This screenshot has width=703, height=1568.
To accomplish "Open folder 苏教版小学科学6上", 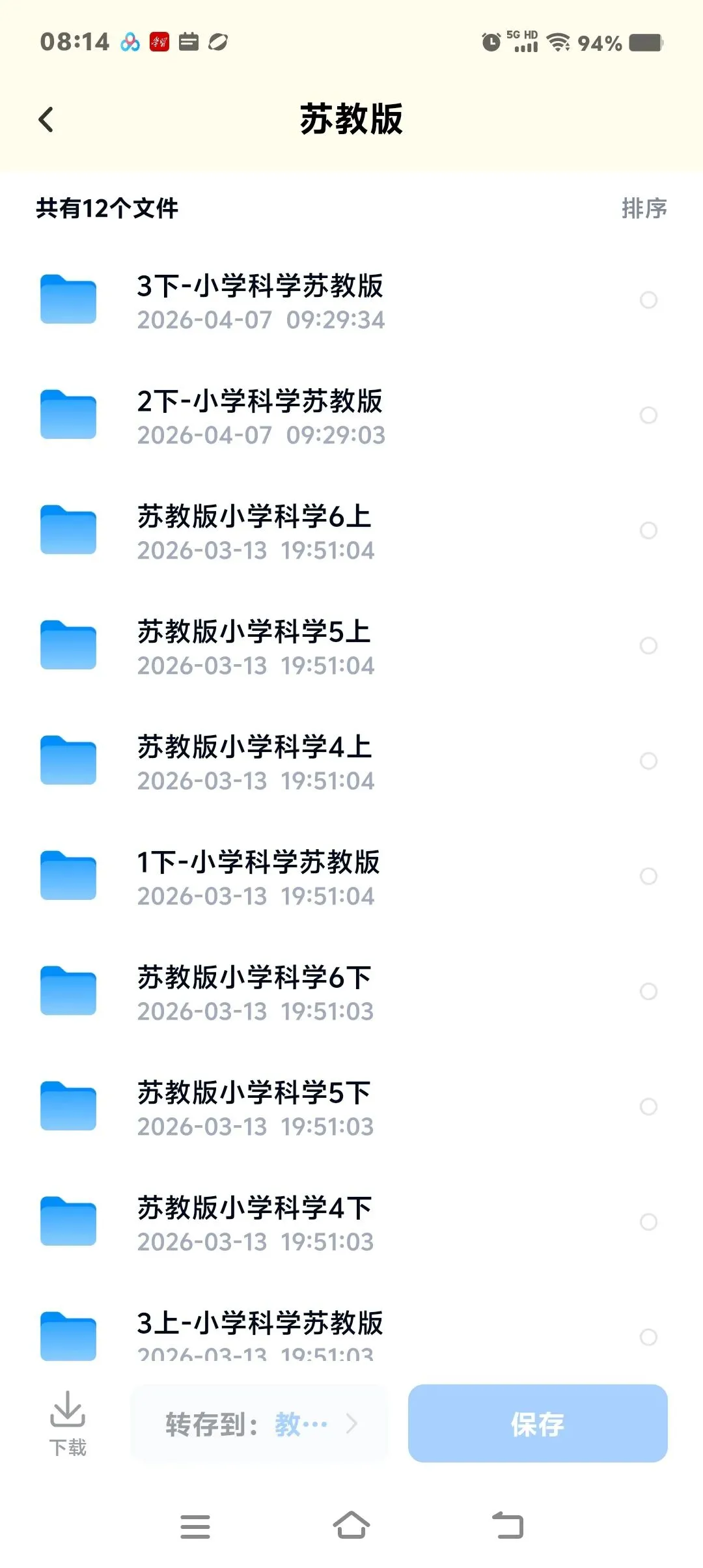I will pos(351,531).
